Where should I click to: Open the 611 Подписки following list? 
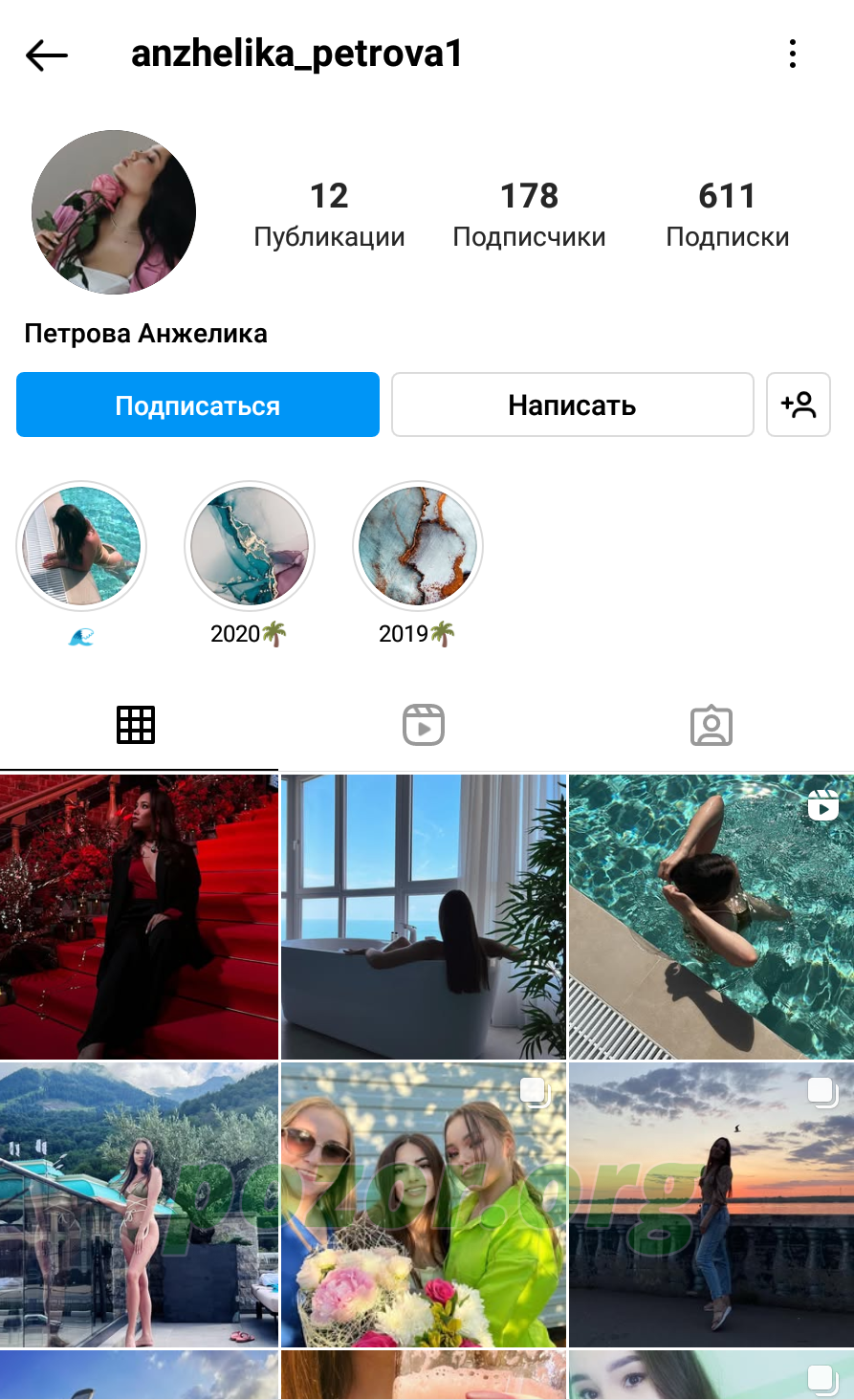727,215
